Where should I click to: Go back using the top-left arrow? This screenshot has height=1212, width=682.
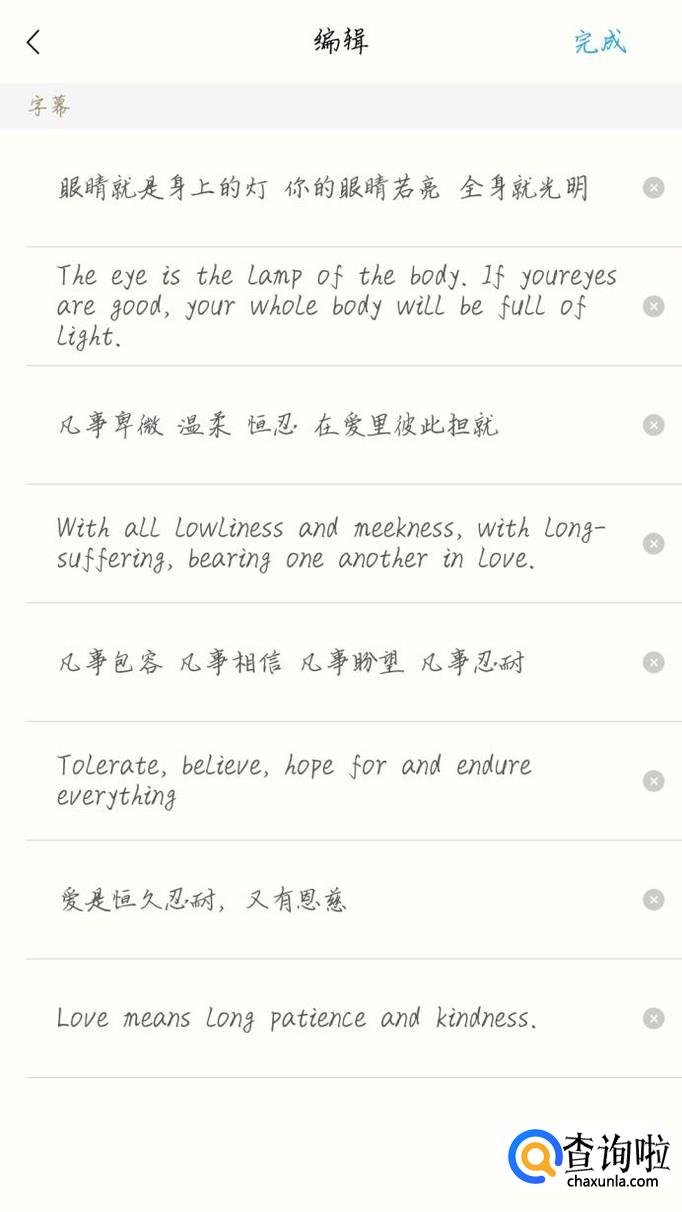(34, 42)
